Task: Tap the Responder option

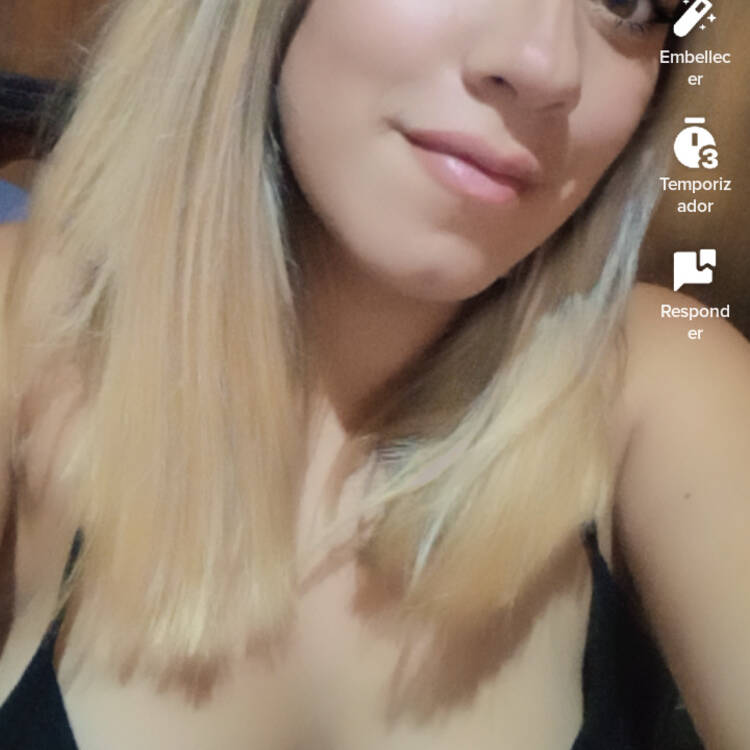Action: coord(694,271)
